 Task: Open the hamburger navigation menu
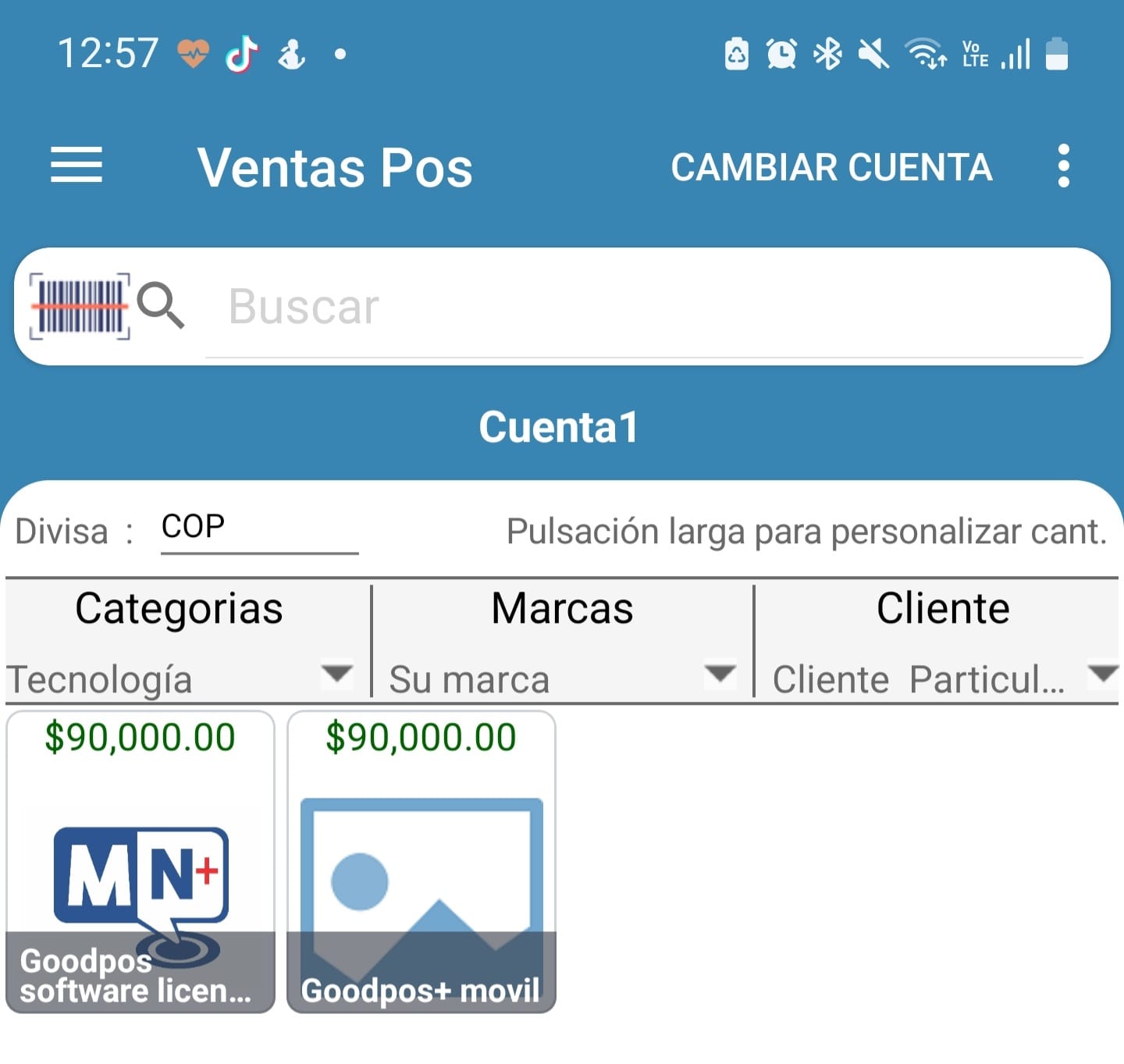coord(76,165)
